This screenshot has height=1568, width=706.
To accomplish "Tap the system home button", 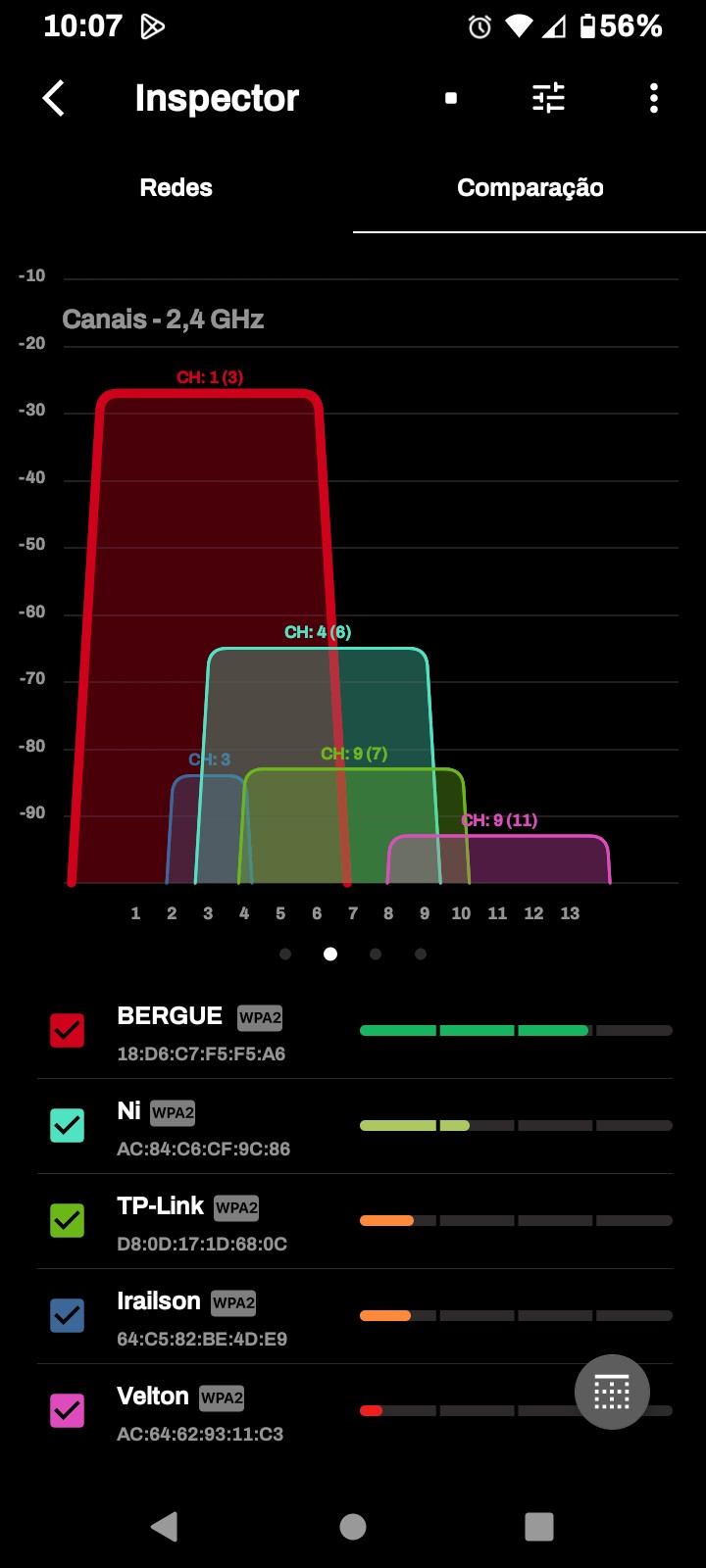I will [x=353, y=1526].
